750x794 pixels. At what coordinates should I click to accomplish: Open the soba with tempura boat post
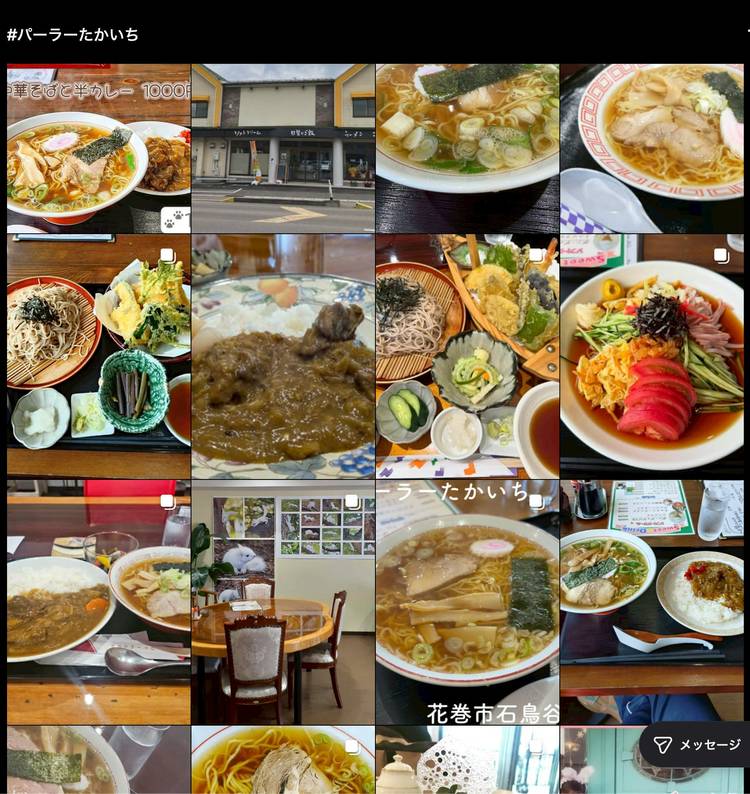click(467, 356)
